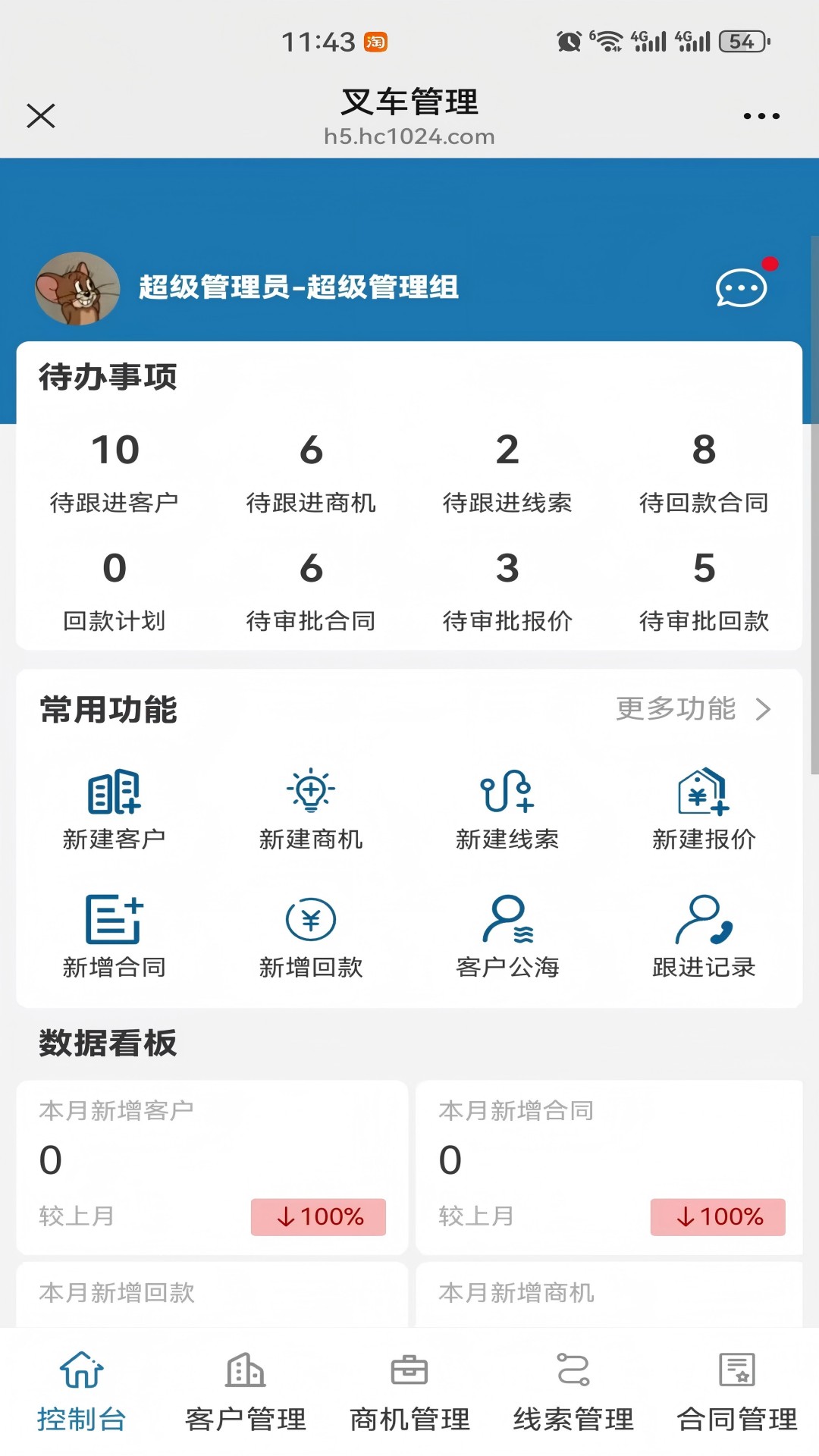
Task: Tap the 新建报价 house icon
Action: [x=703, y=791]
